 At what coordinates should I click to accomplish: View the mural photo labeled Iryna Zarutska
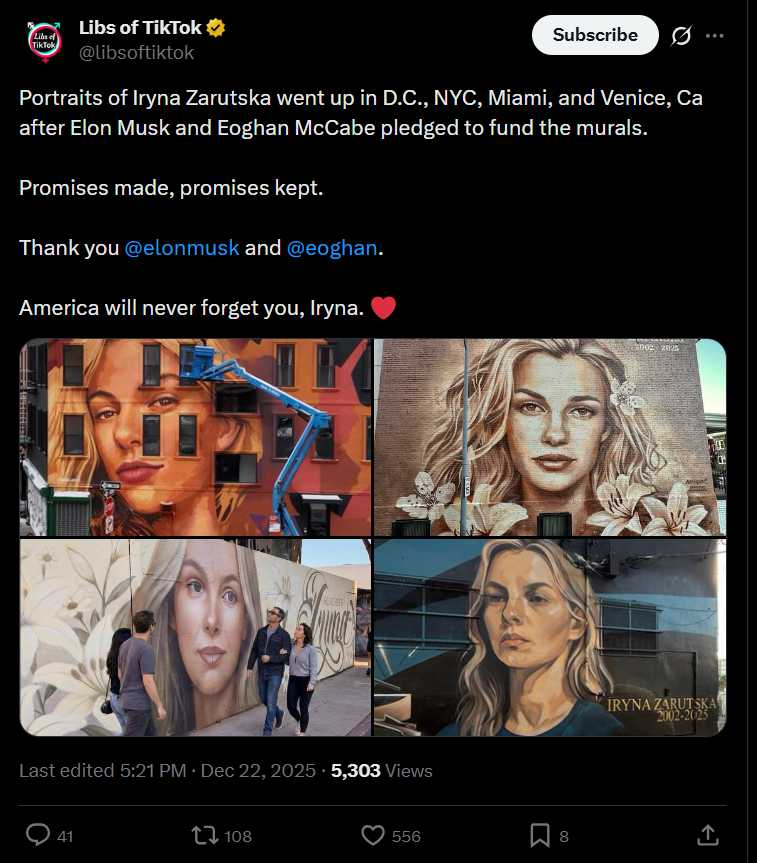(x=549, y=637)
